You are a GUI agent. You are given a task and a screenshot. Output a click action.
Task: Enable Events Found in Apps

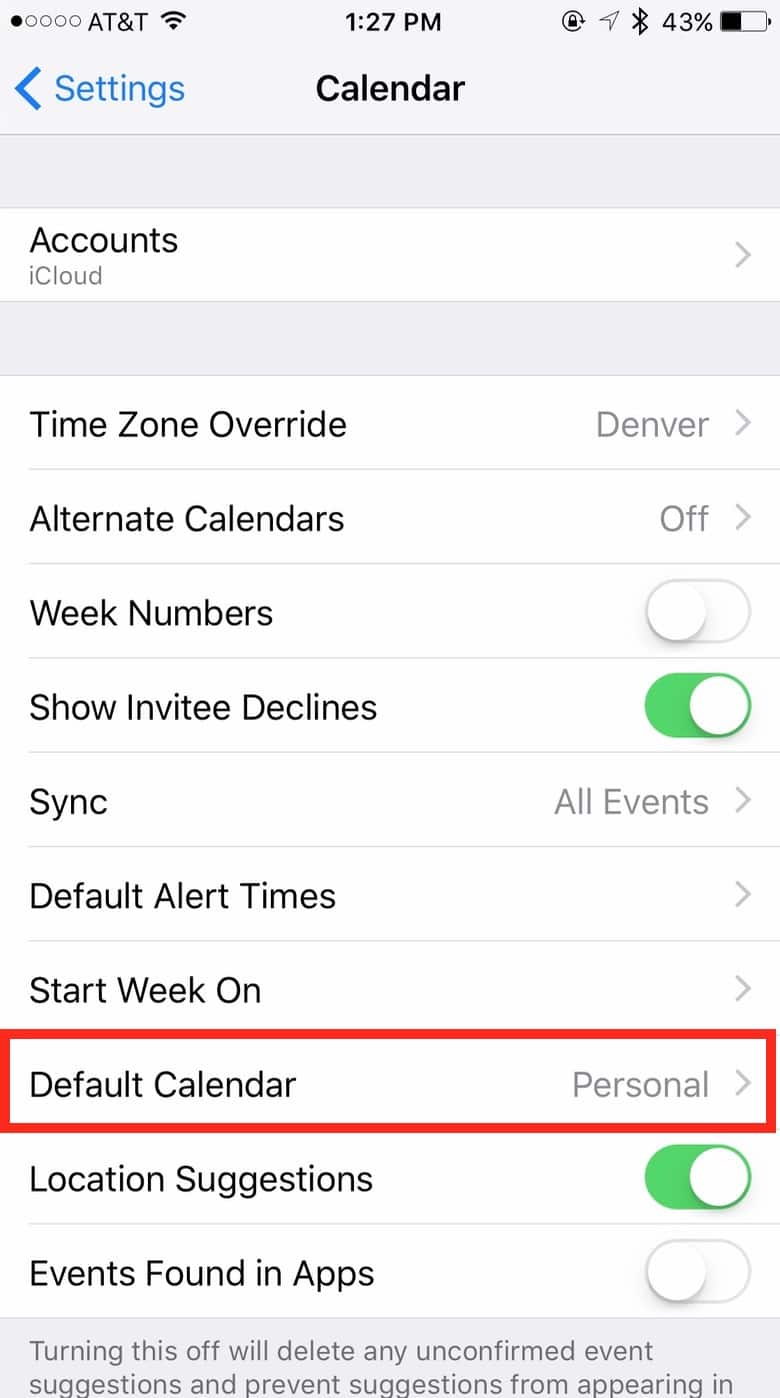(697, 1272)
